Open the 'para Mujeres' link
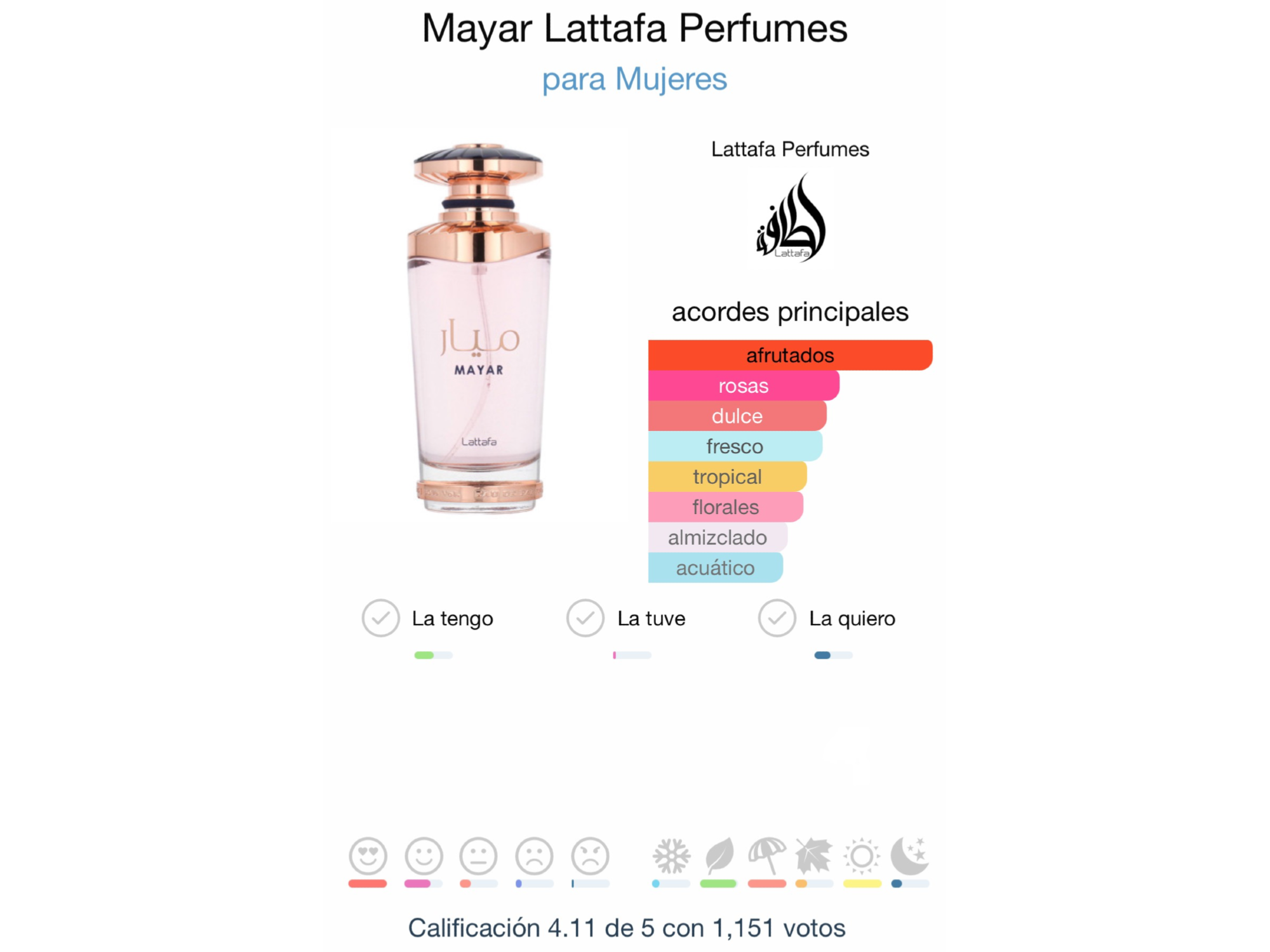This screenshot has width=1270, height=952. pyautogui.click(x=634, y=79)
